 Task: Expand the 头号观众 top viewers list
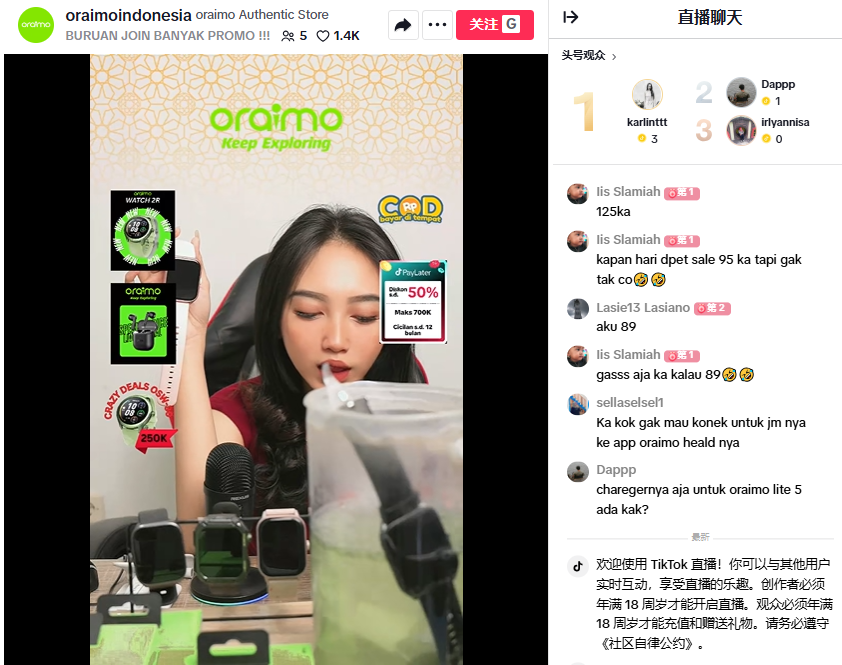(x=589, y=56)
